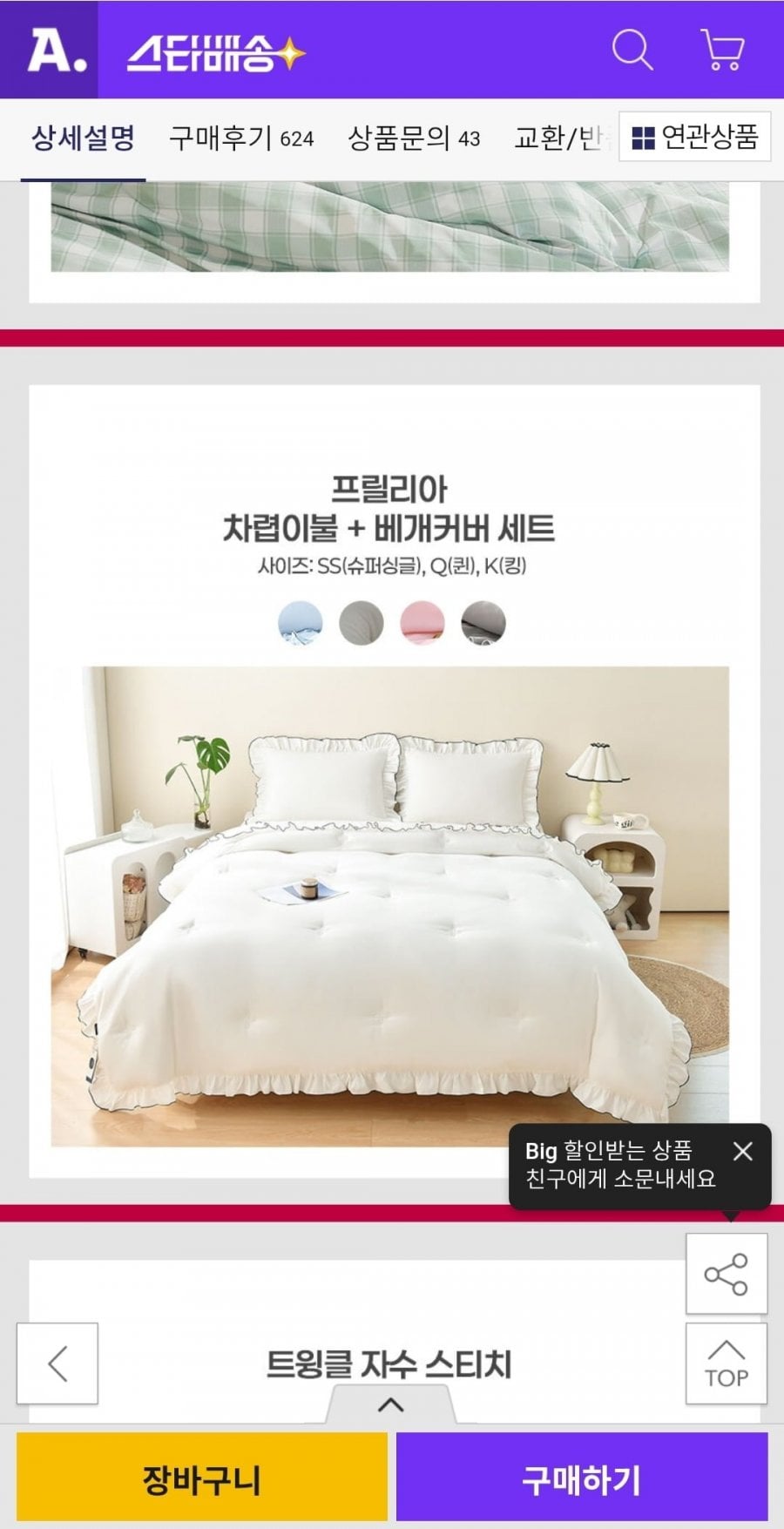The image size is (784, 1529).
Task: Switch to the 상세설명 tab
Action: [83, 138]
